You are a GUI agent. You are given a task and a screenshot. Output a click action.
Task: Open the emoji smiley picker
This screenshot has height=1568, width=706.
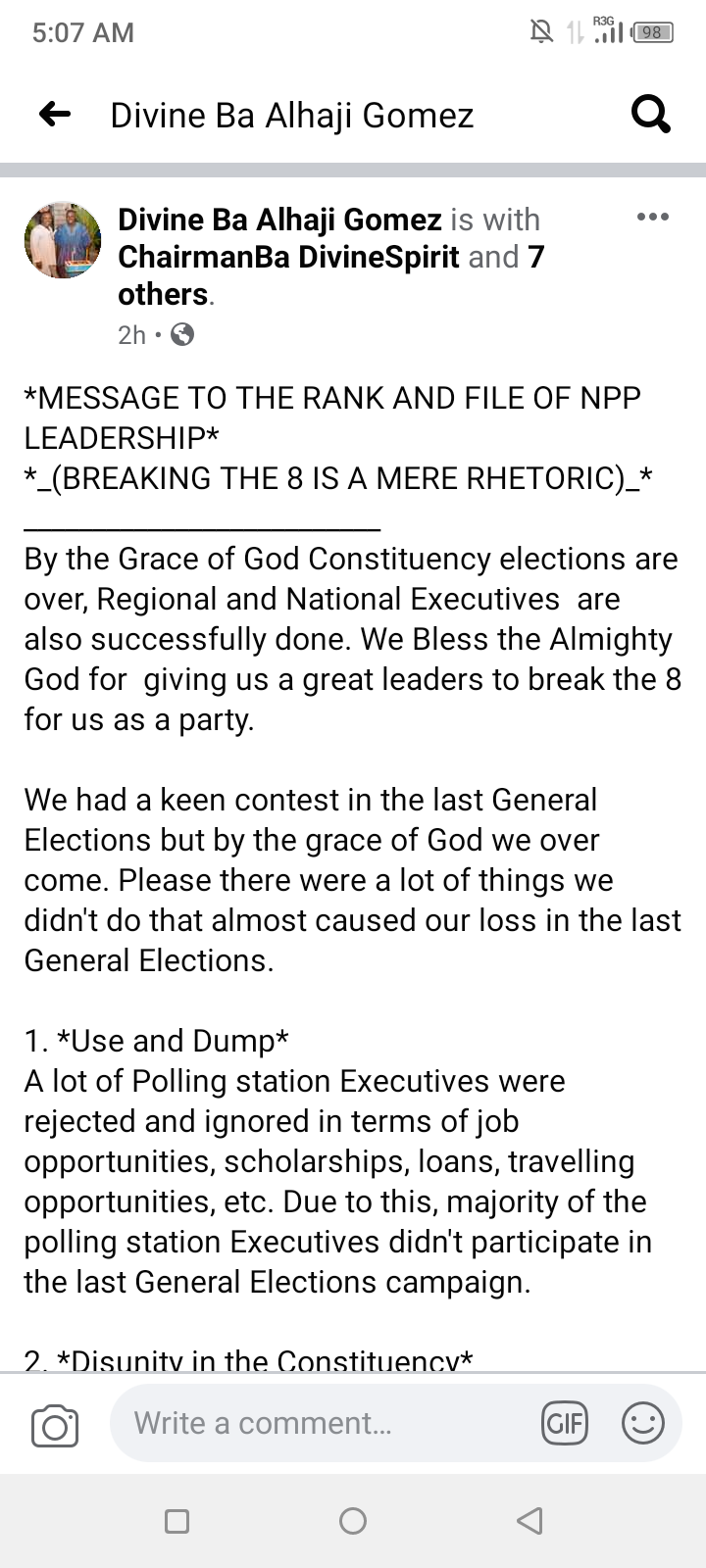[x=643, y=1423]
